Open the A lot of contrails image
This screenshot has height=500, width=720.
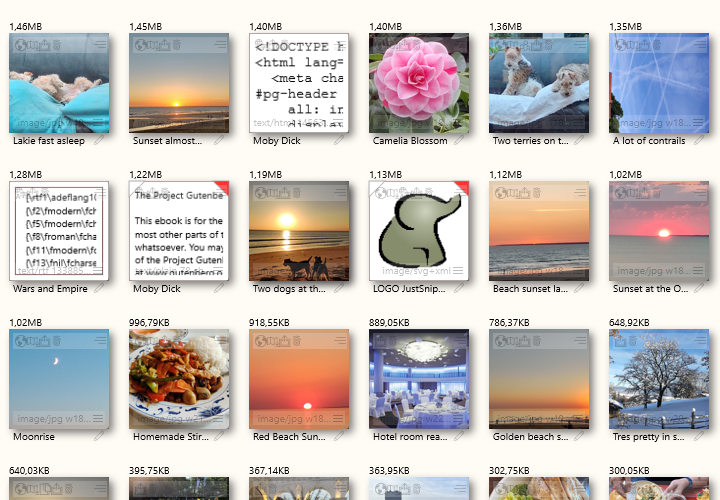658,85
